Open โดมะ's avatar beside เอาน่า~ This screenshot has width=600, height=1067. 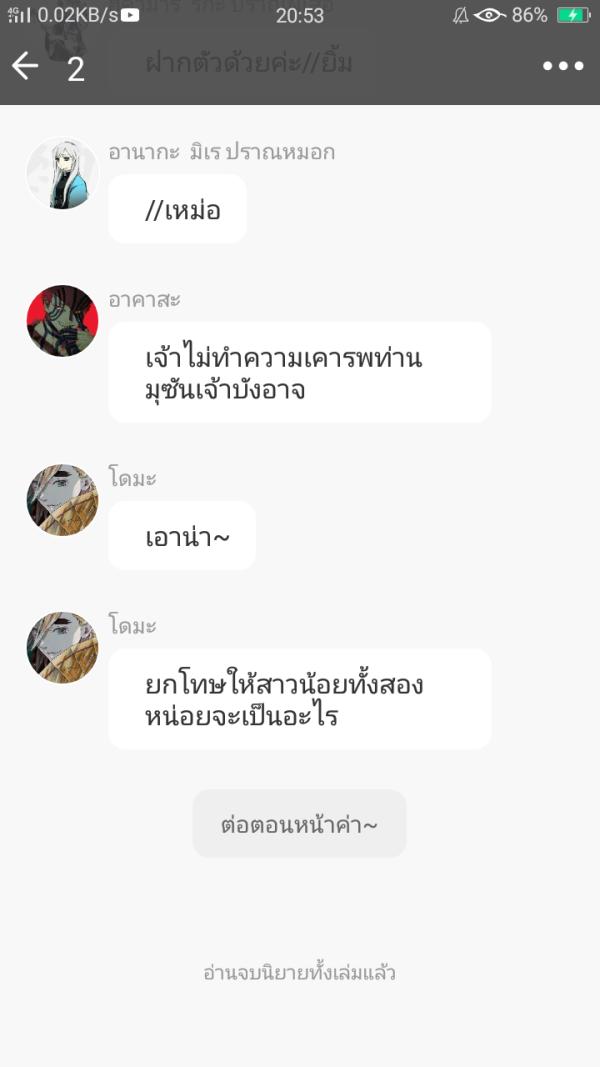(x=62, y=500)
